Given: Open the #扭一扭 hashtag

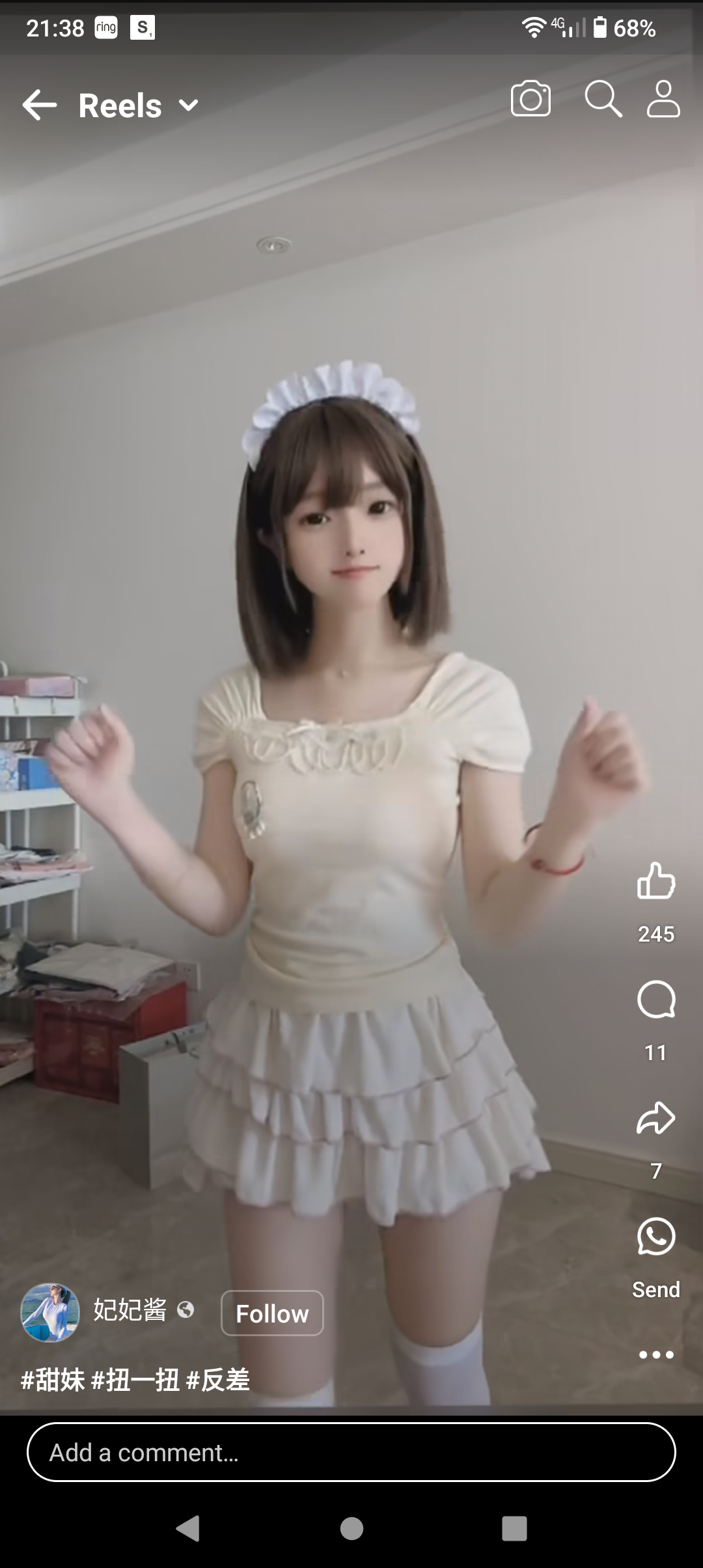Looking at the screenshot, I should click(x=135, y=1380).
